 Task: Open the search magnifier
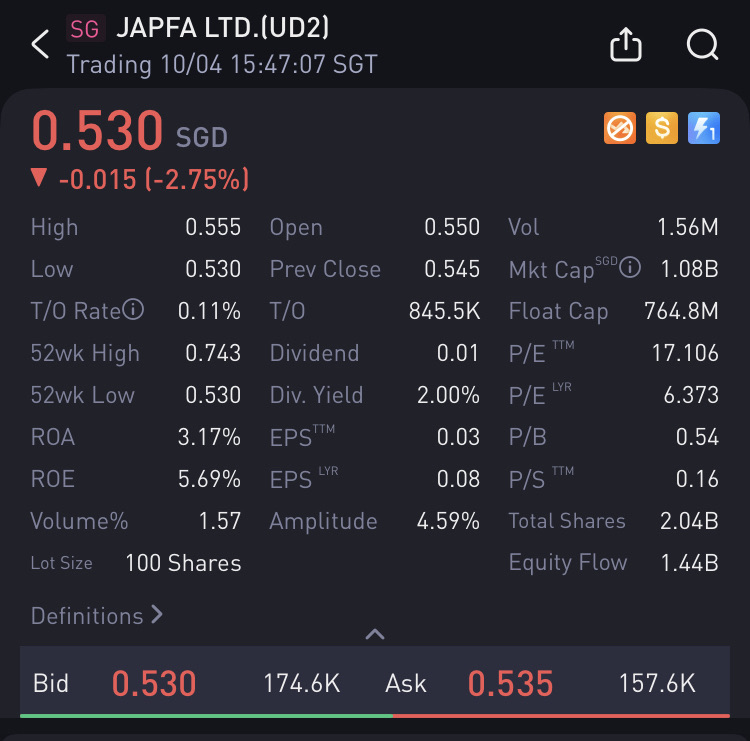coord(702,44)
